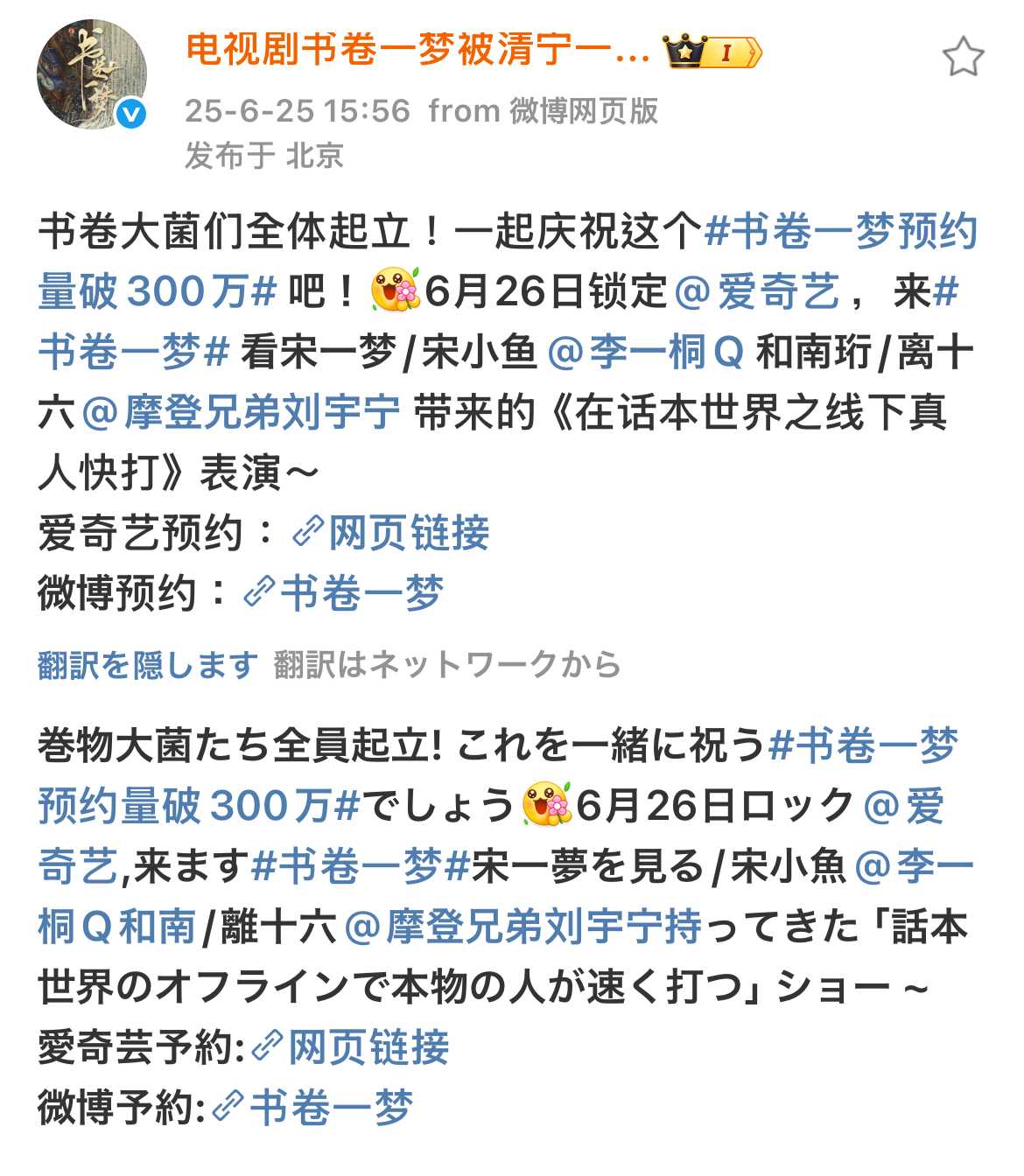Viewport: 1024px width, 1176px height.
Task: Open the poster's profile avatar
Action: click(91, 75)
